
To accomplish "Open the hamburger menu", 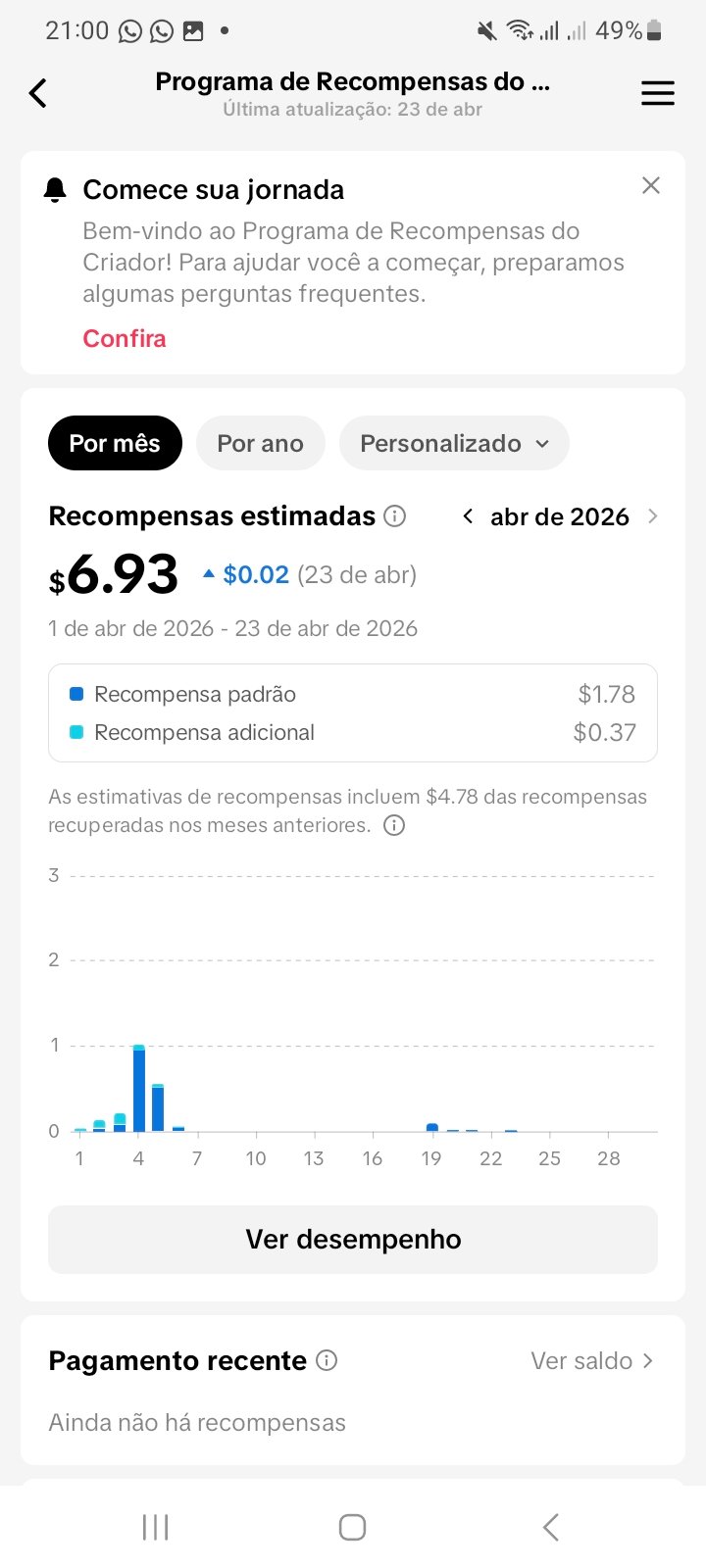I will pos(657,93).
